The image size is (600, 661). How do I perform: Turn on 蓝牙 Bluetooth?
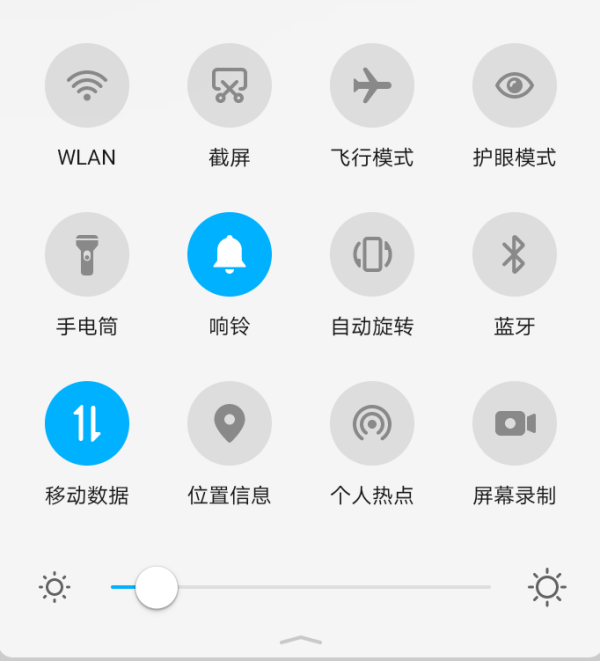(x=514, y=255)
